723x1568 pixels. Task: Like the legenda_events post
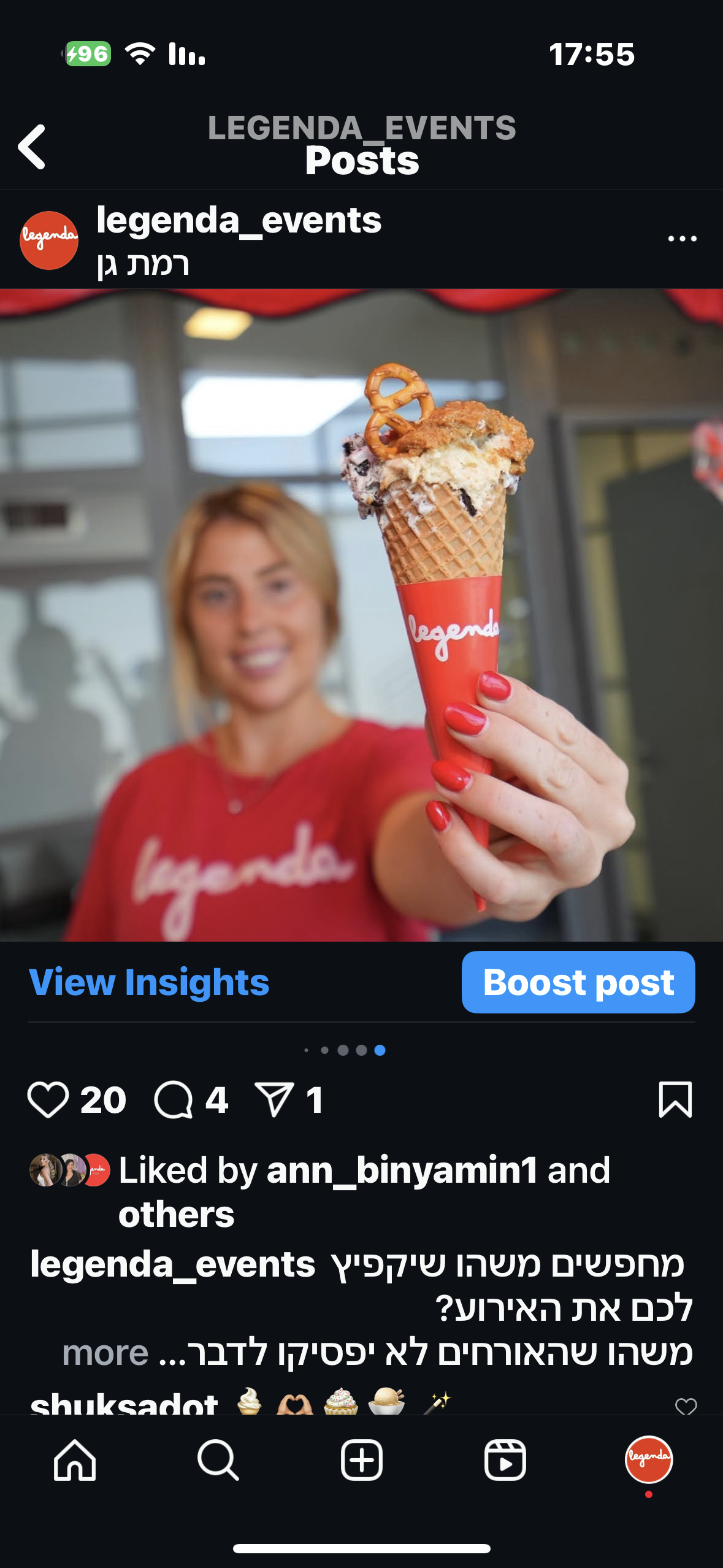(x=48, y=1100)
